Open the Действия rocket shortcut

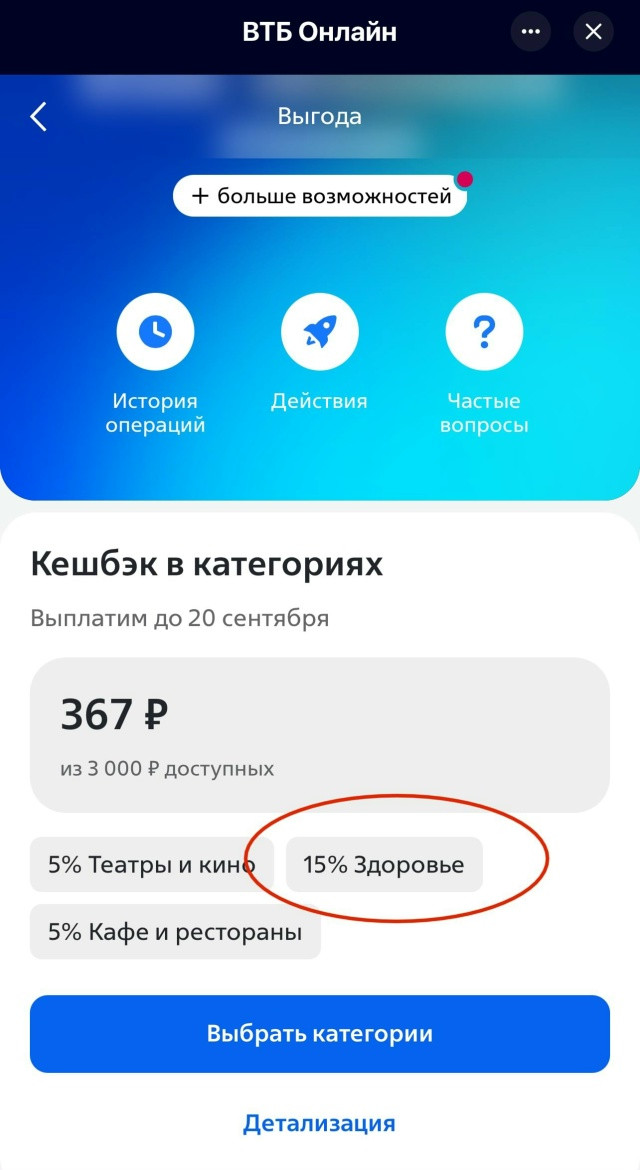point(319,352)
